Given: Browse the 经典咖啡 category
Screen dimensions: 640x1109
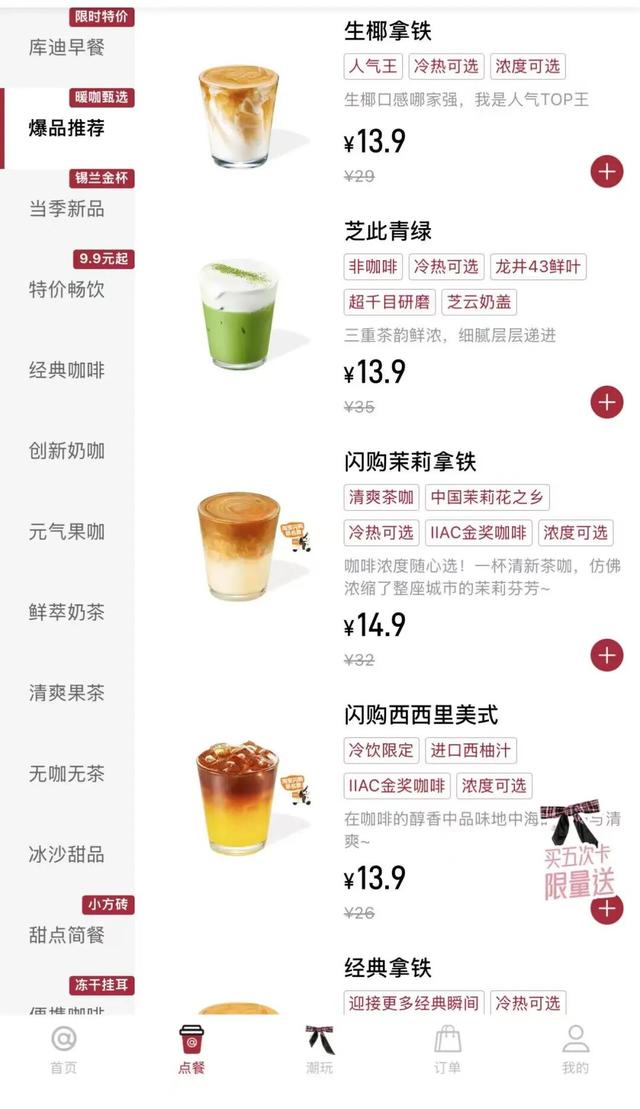Looking at the screenshot, I should point(67,371).
